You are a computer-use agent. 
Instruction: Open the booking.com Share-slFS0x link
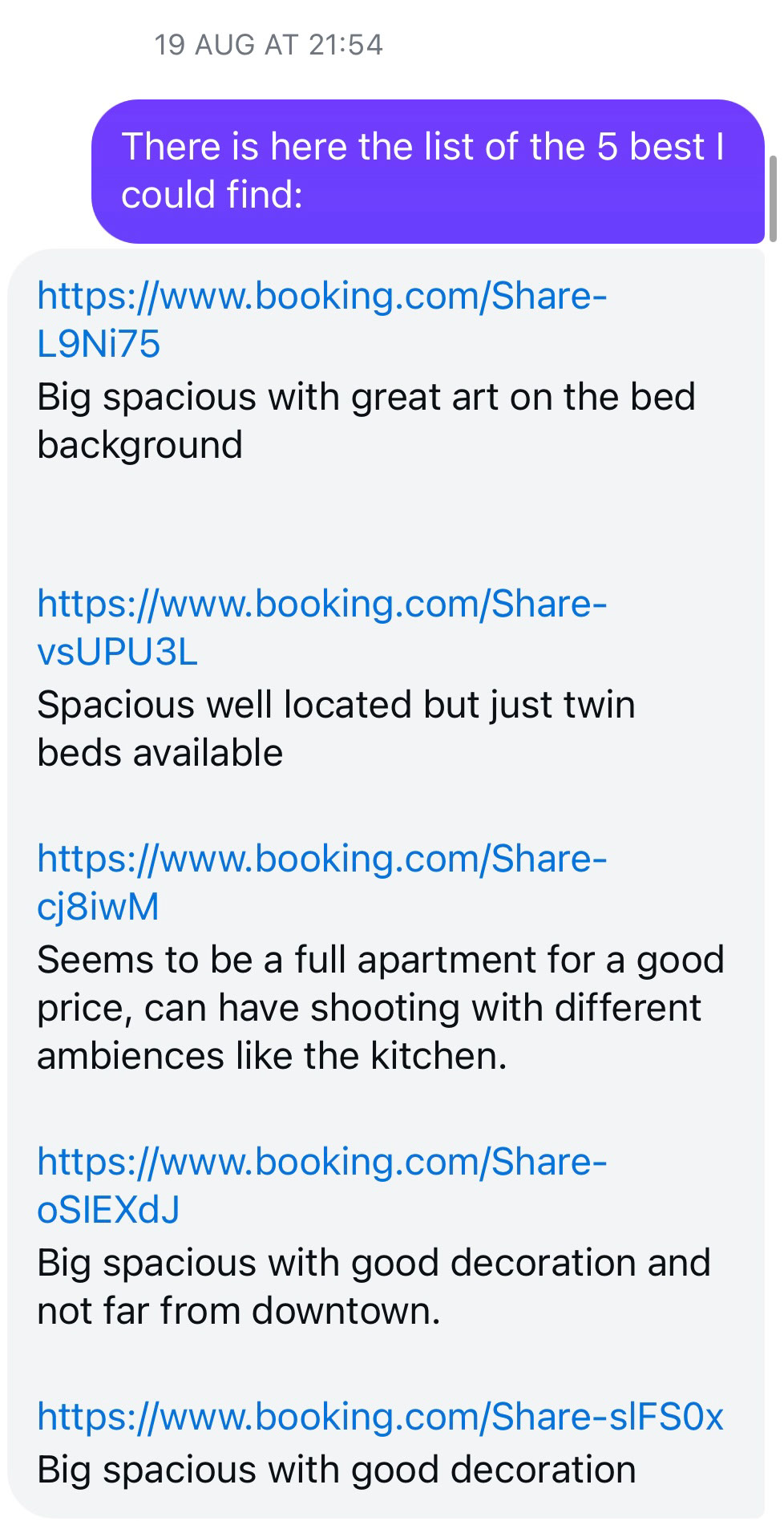tap(380, 1417)
